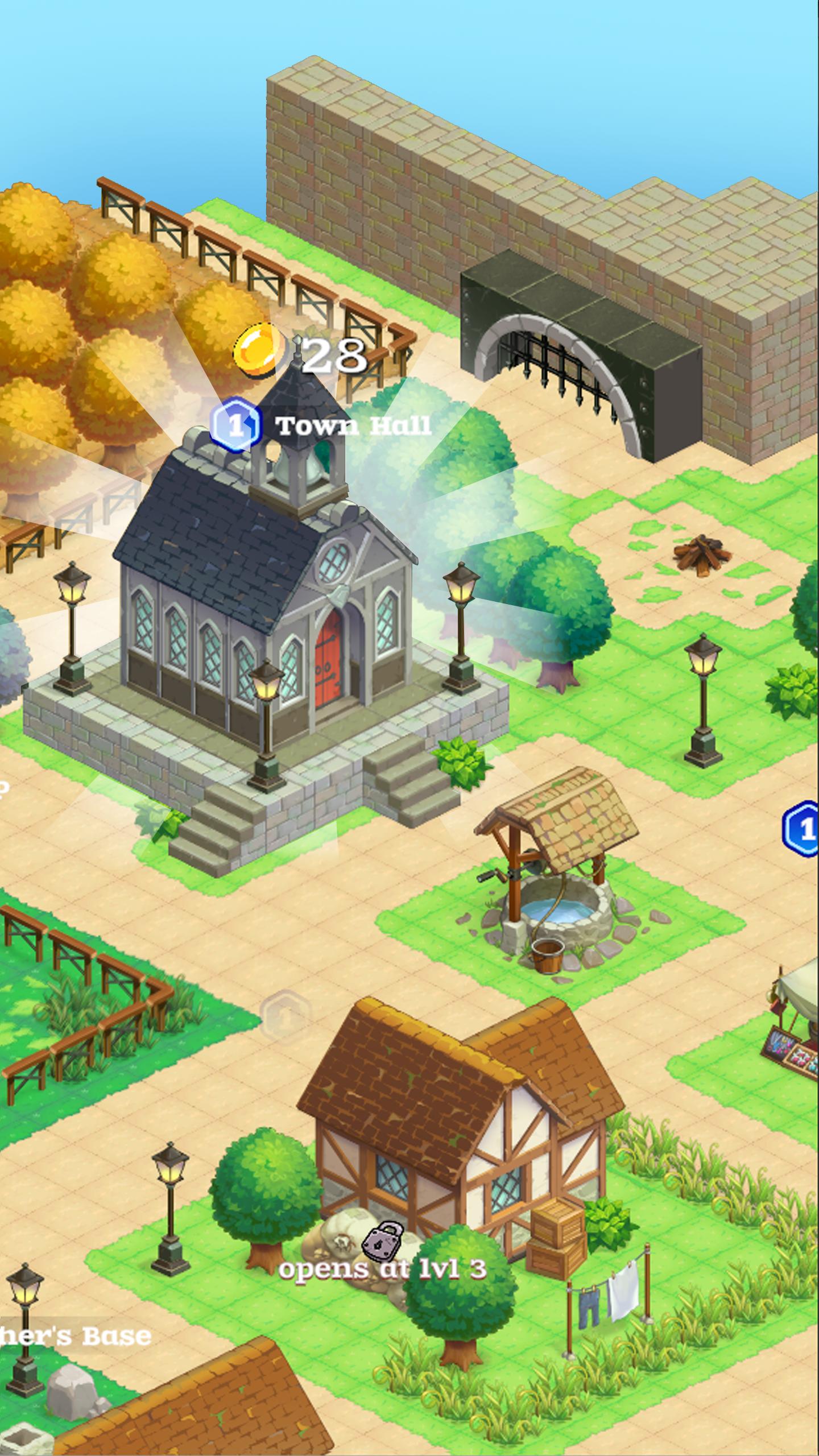Tap the castle gate in the wall
This screenshot has width=819, height=1456.
[580, 364]
